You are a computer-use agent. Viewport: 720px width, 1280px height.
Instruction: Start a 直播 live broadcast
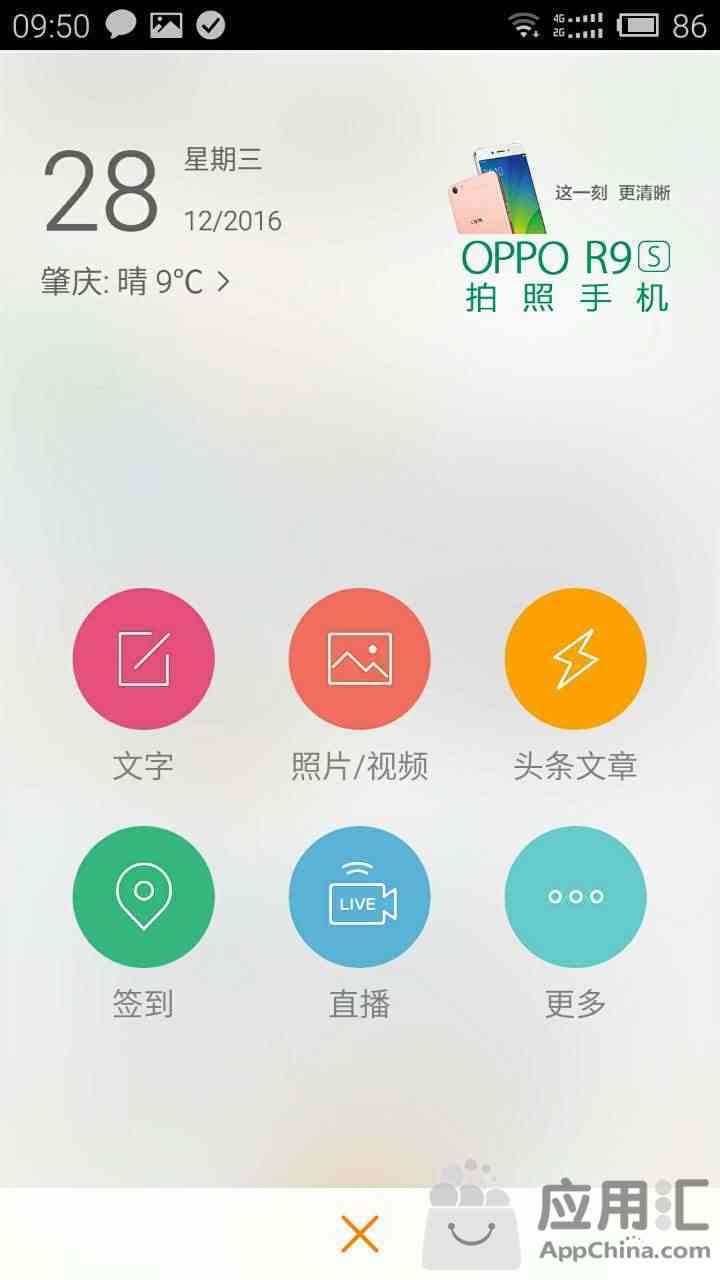click(x=359, y=896)
